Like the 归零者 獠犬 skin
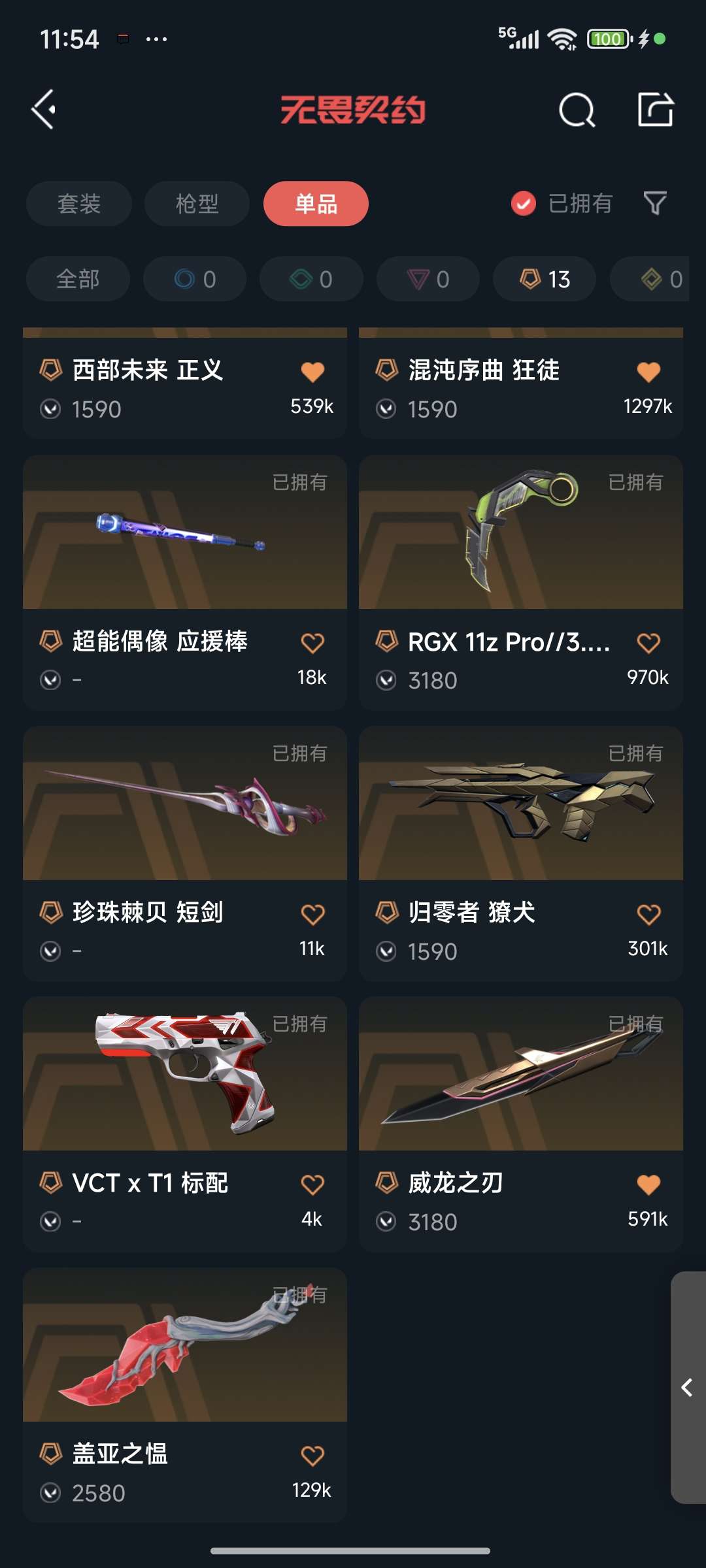The height and width of the screenshot is (1568, 706). coord(648,914)
